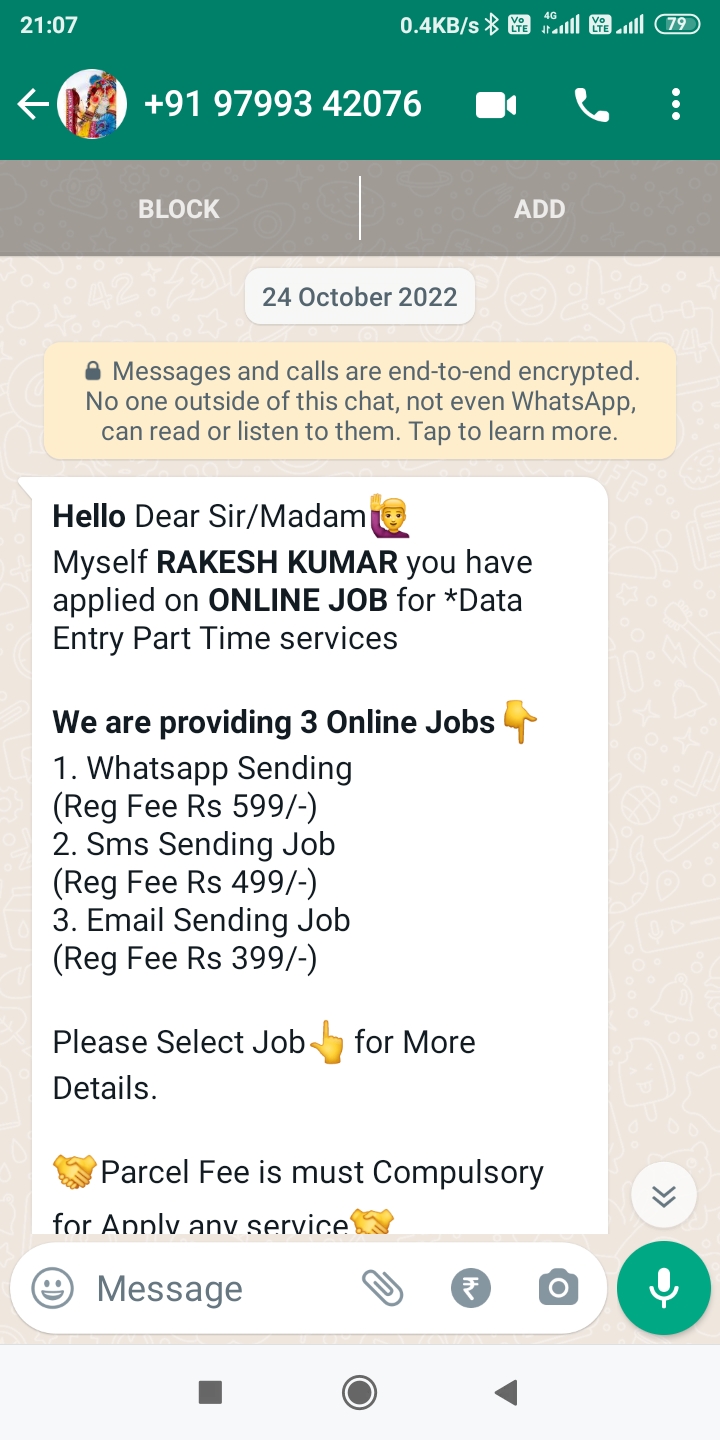720x1440 pixels.
Task: Jump to the latest message
Action: pyautogui.click(x=664, y=1195)
